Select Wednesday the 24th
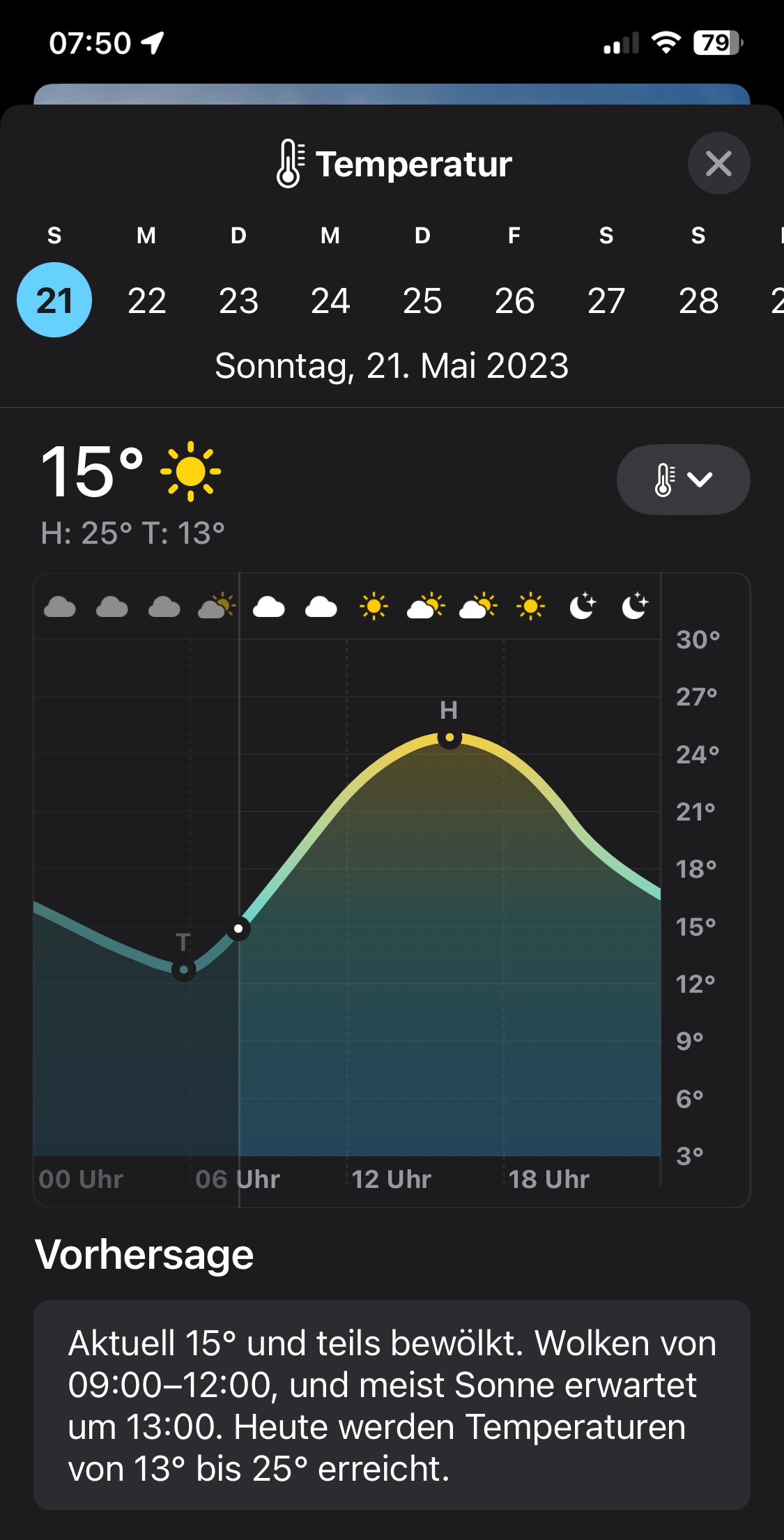 pos(330,300)
